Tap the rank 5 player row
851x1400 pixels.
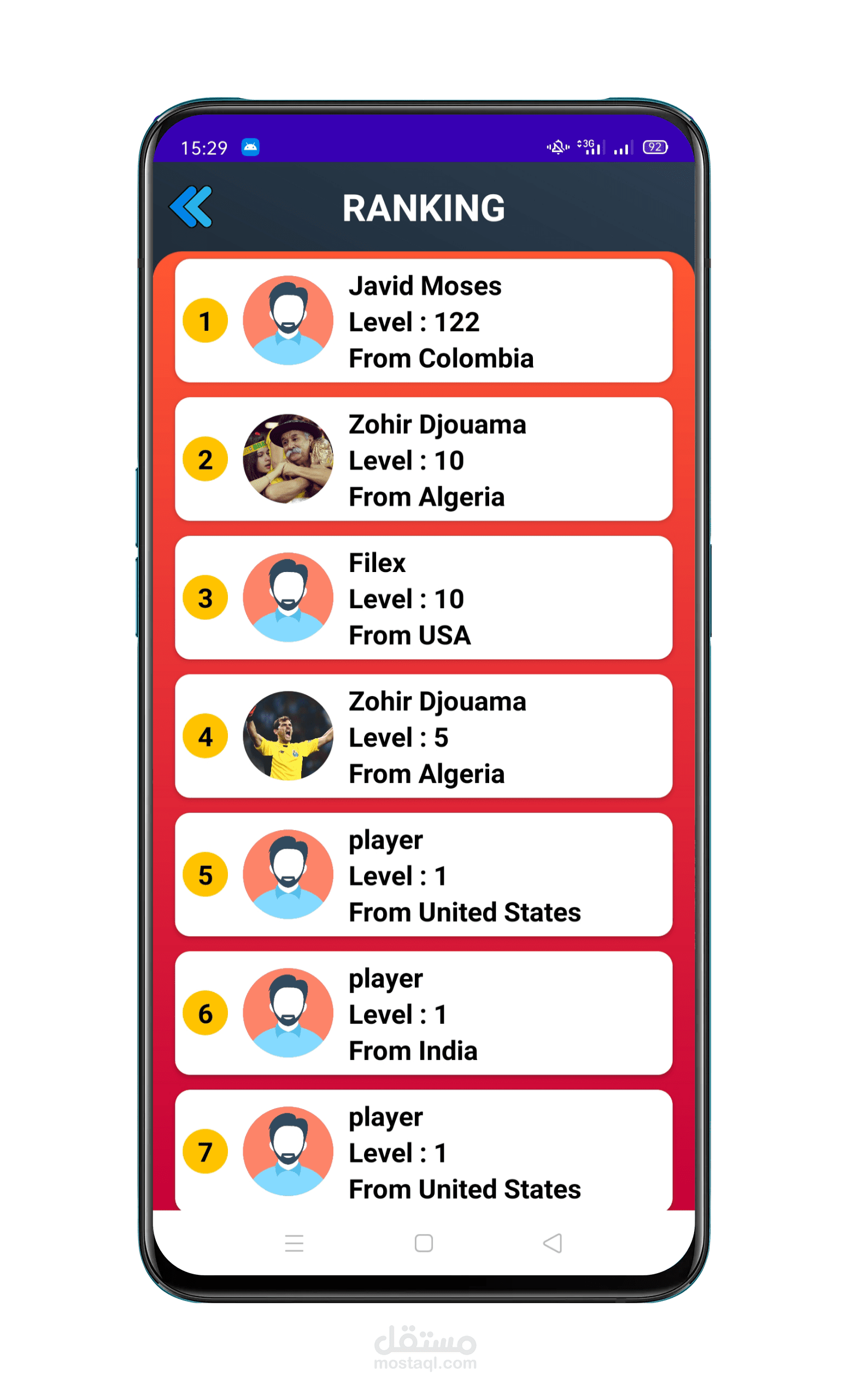point(424,875)
